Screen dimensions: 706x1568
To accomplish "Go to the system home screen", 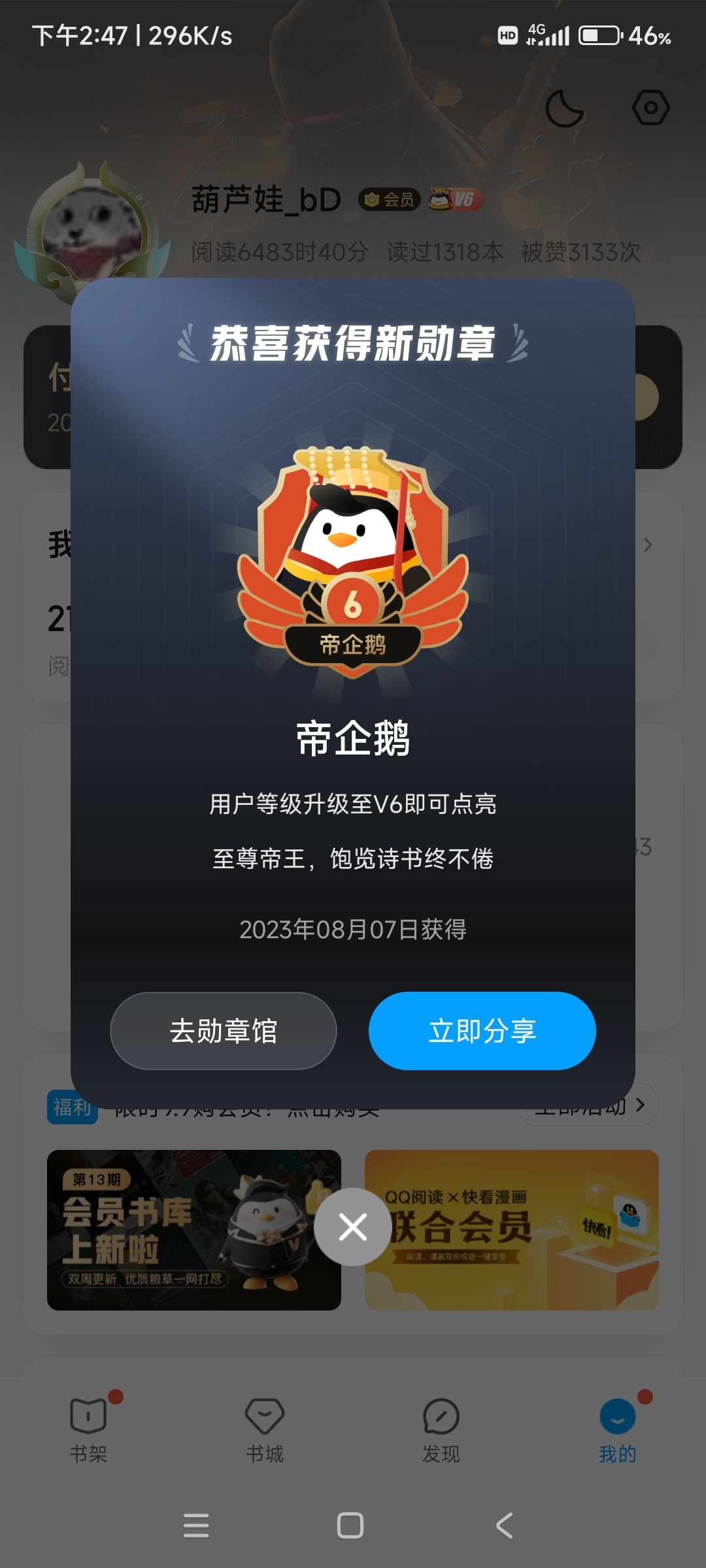I will coord(350,1526).
